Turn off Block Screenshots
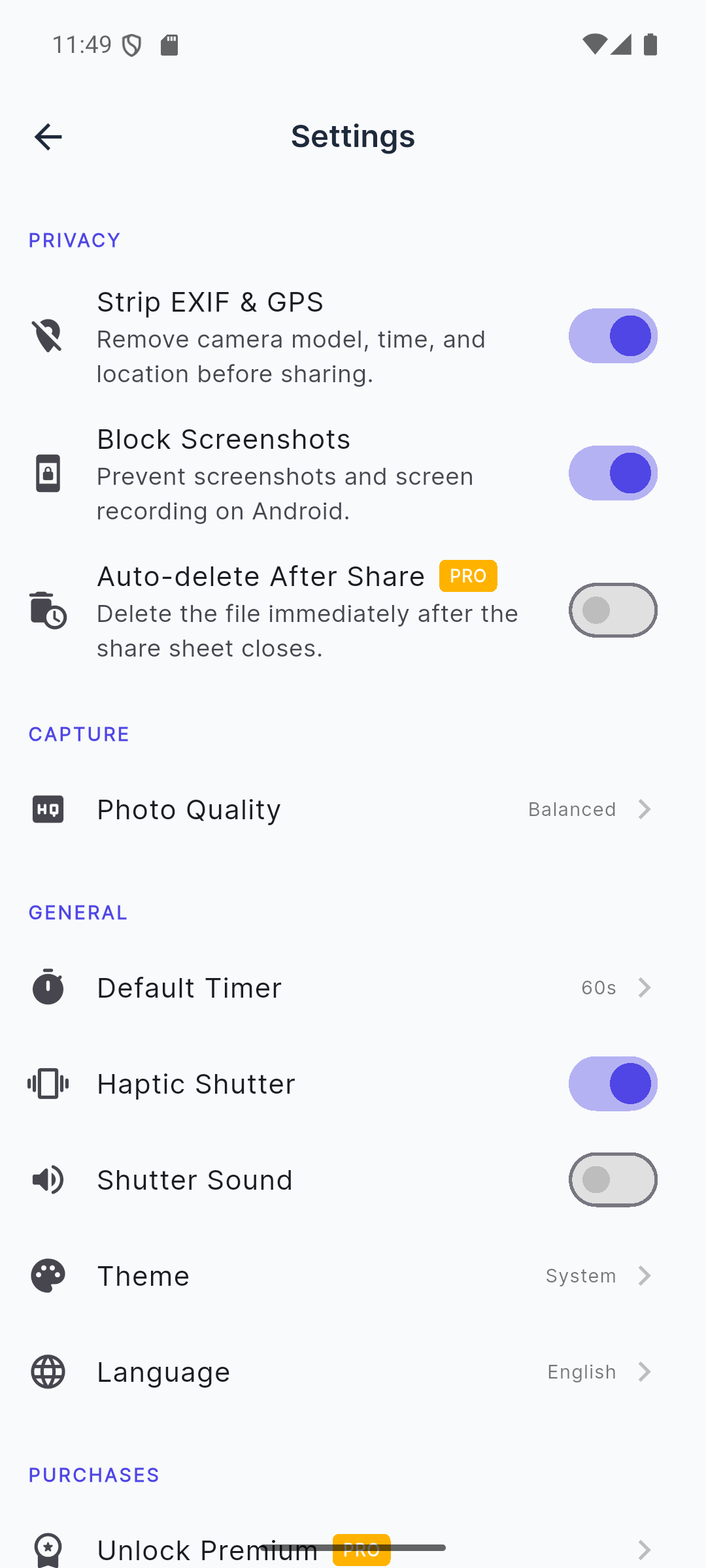Viewport: 706px width, 1568px height. (613, 473)
